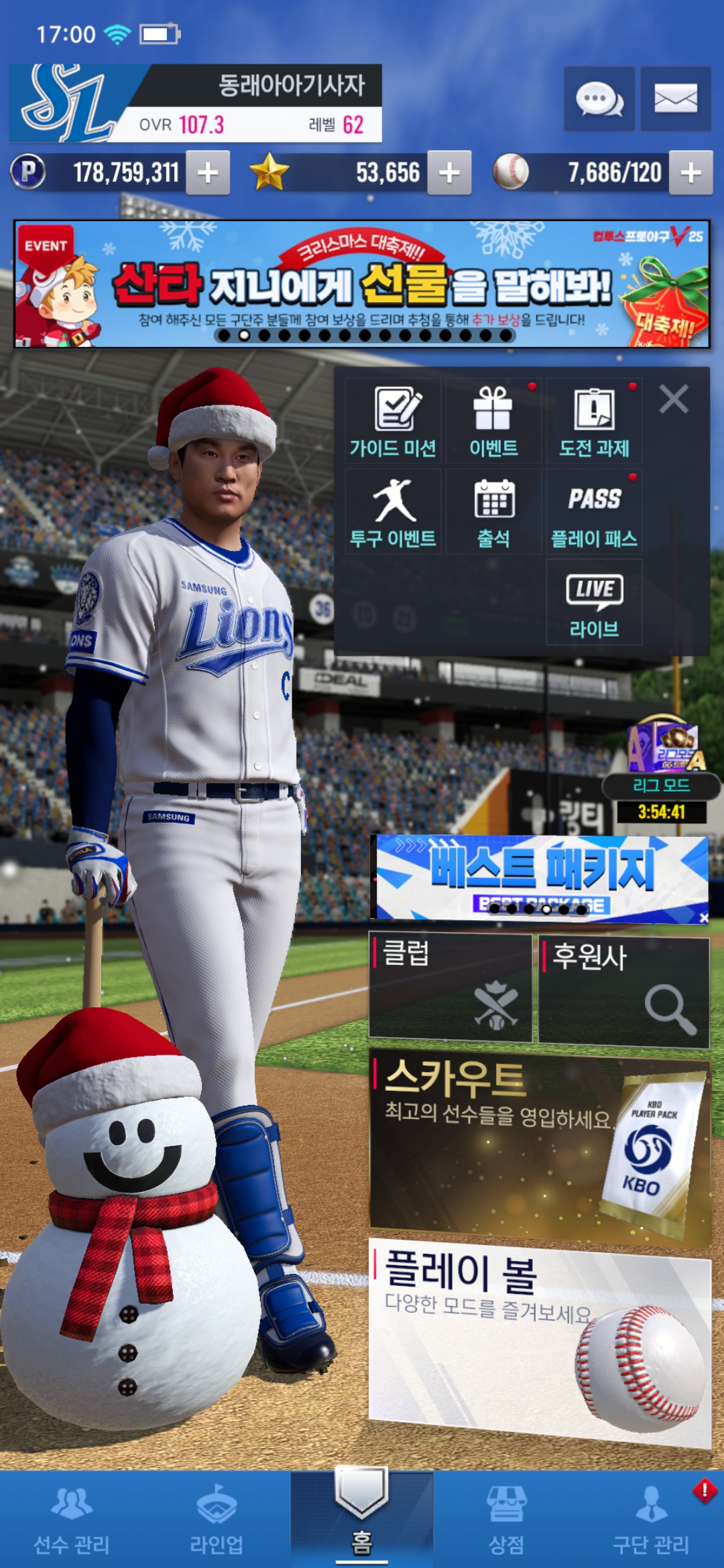Open 가이드 미션 menu
Screen dimensions: 724x1568
394,421
